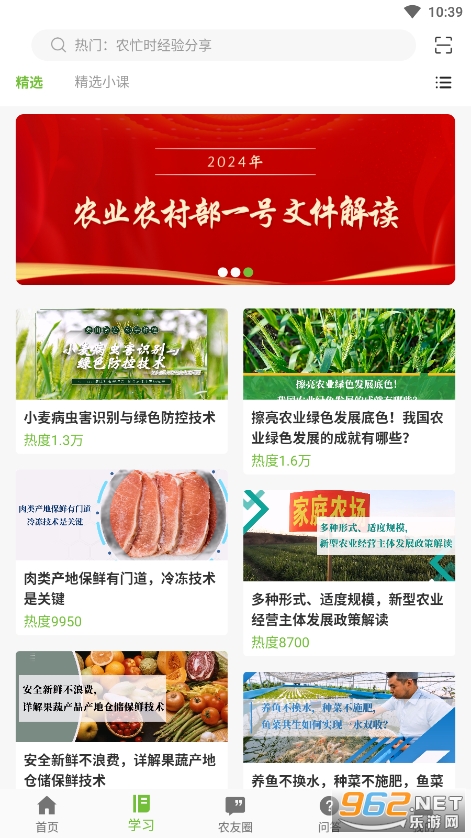
Task: Open the 问答 tab
Action: click(329, 813)
